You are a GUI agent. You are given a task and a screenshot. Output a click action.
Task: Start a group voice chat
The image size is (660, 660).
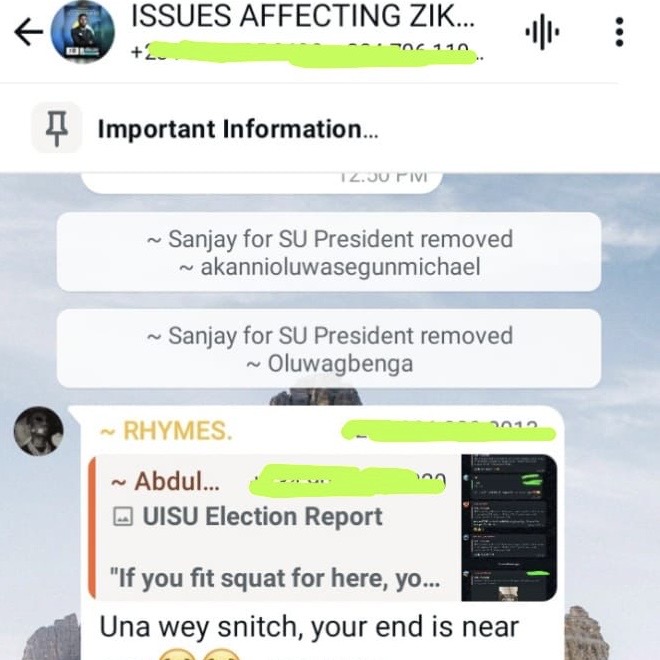click(542, 33)
